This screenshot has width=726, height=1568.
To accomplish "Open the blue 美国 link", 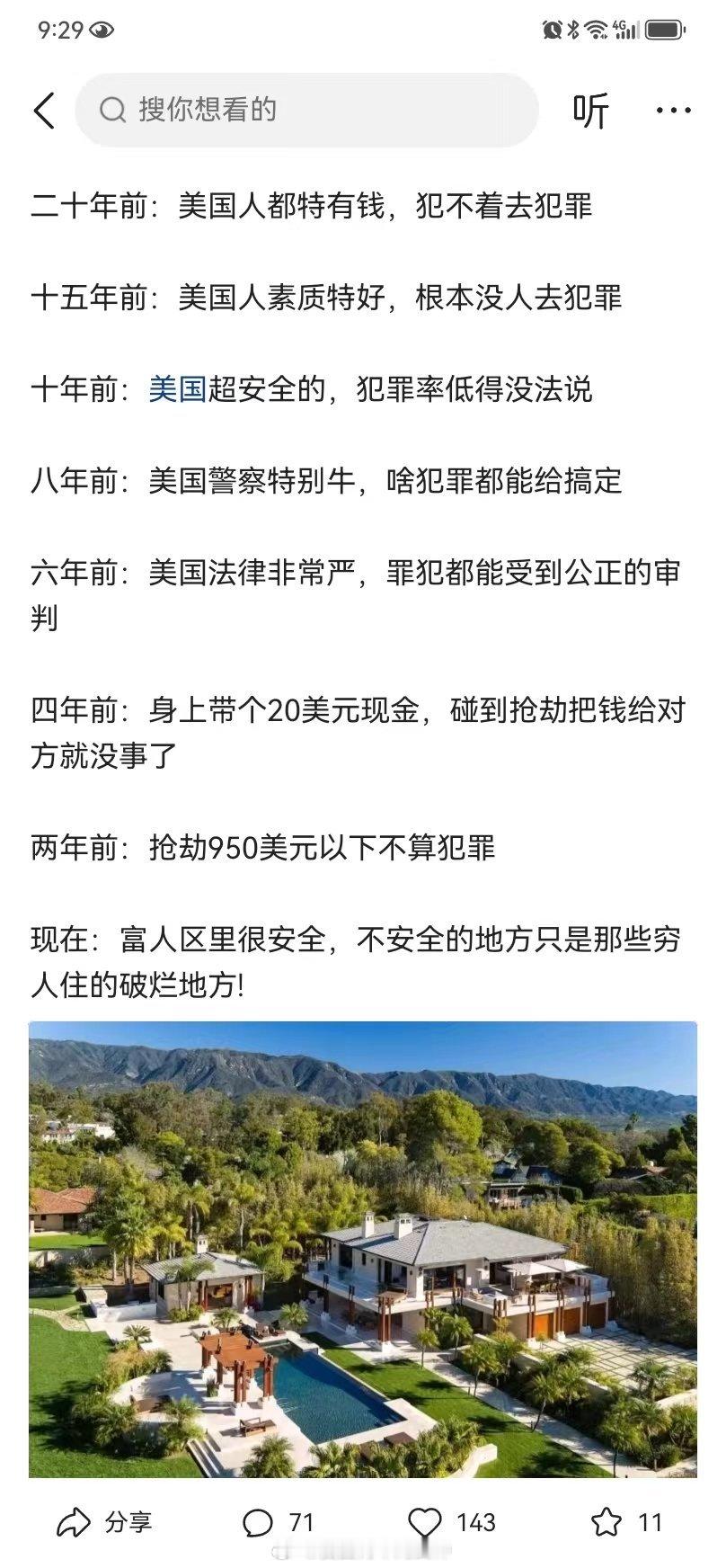I will [x=177, y=389].
